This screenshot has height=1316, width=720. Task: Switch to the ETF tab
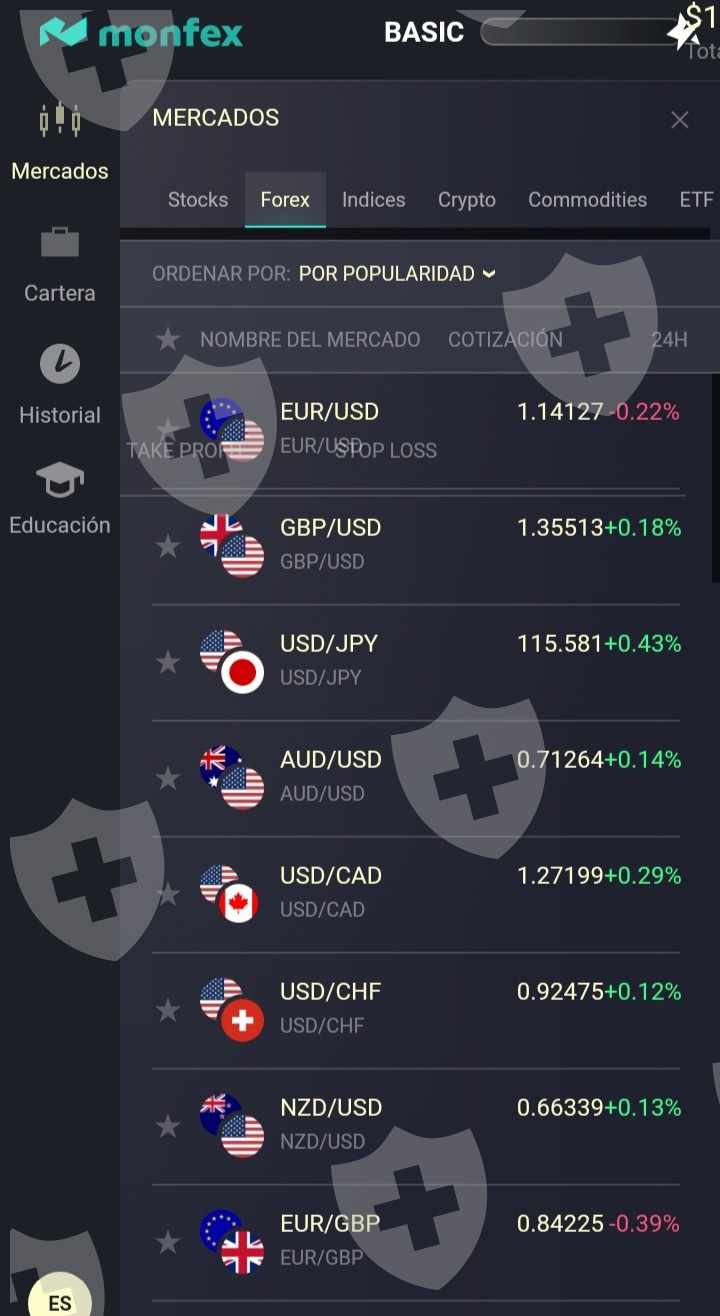point(696,200)
